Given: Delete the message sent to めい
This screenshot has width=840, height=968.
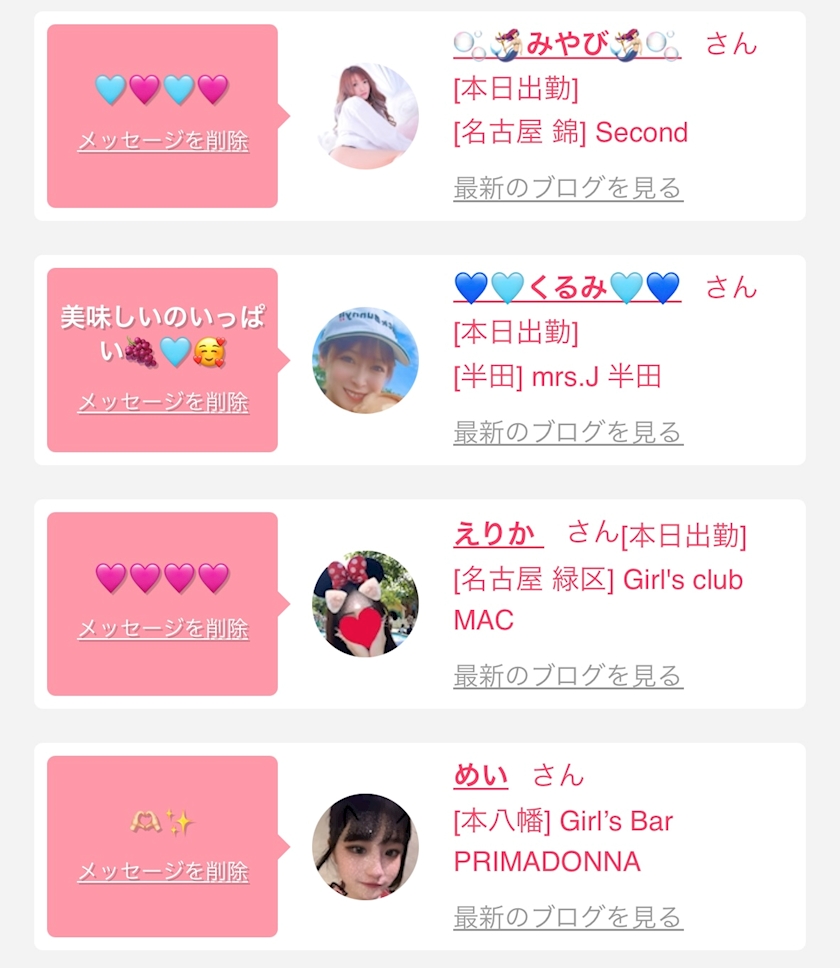Looking at the screenshot, I should (x=163, y=872).
